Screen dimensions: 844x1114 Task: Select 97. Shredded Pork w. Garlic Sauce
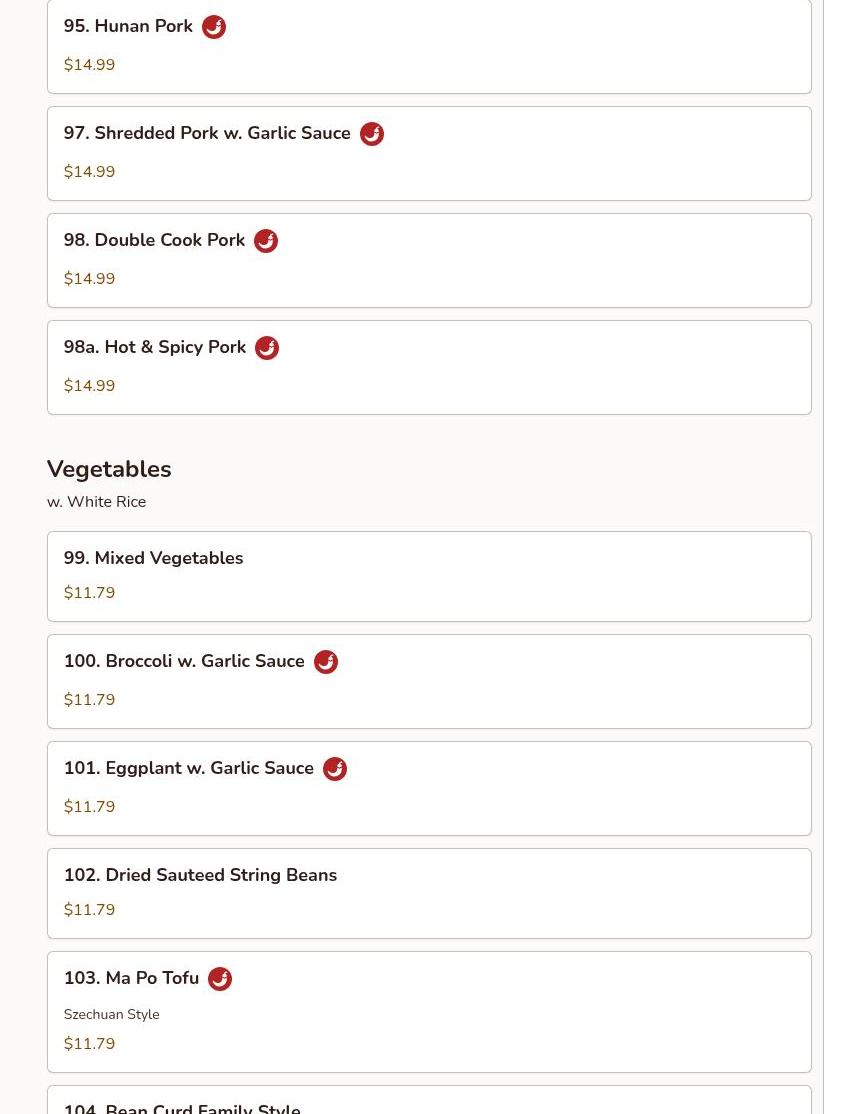click(x=428, y=153)
